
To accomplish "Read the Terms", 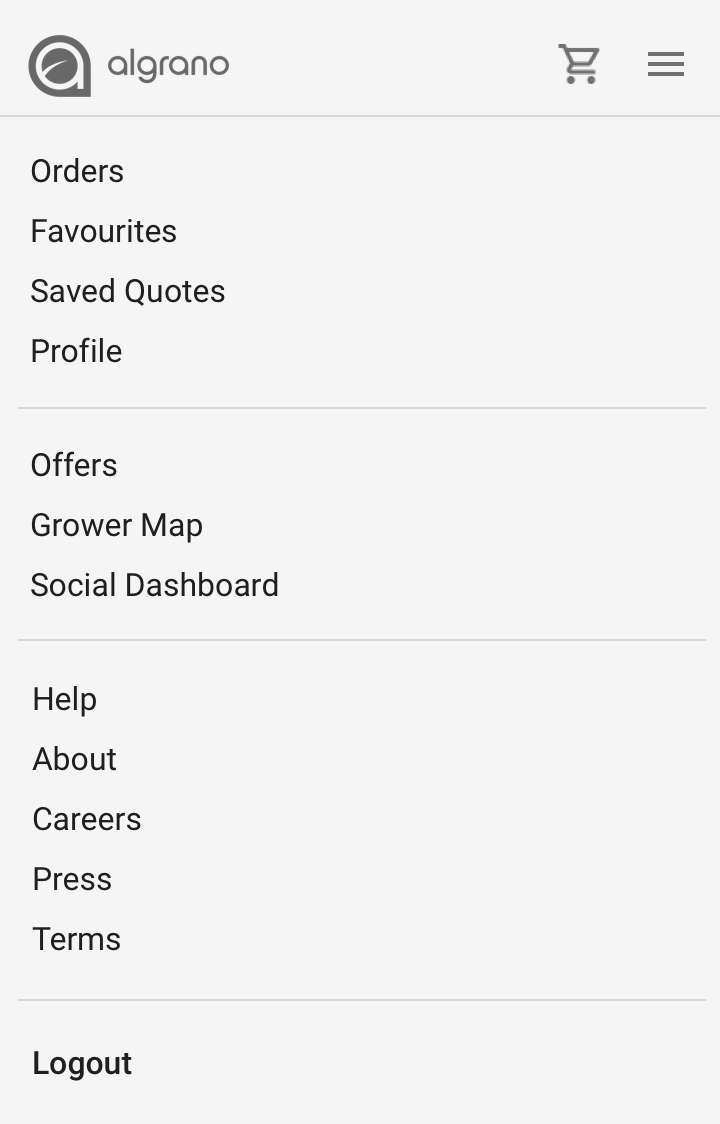I will pyautogui.click(x=77, y=939).
